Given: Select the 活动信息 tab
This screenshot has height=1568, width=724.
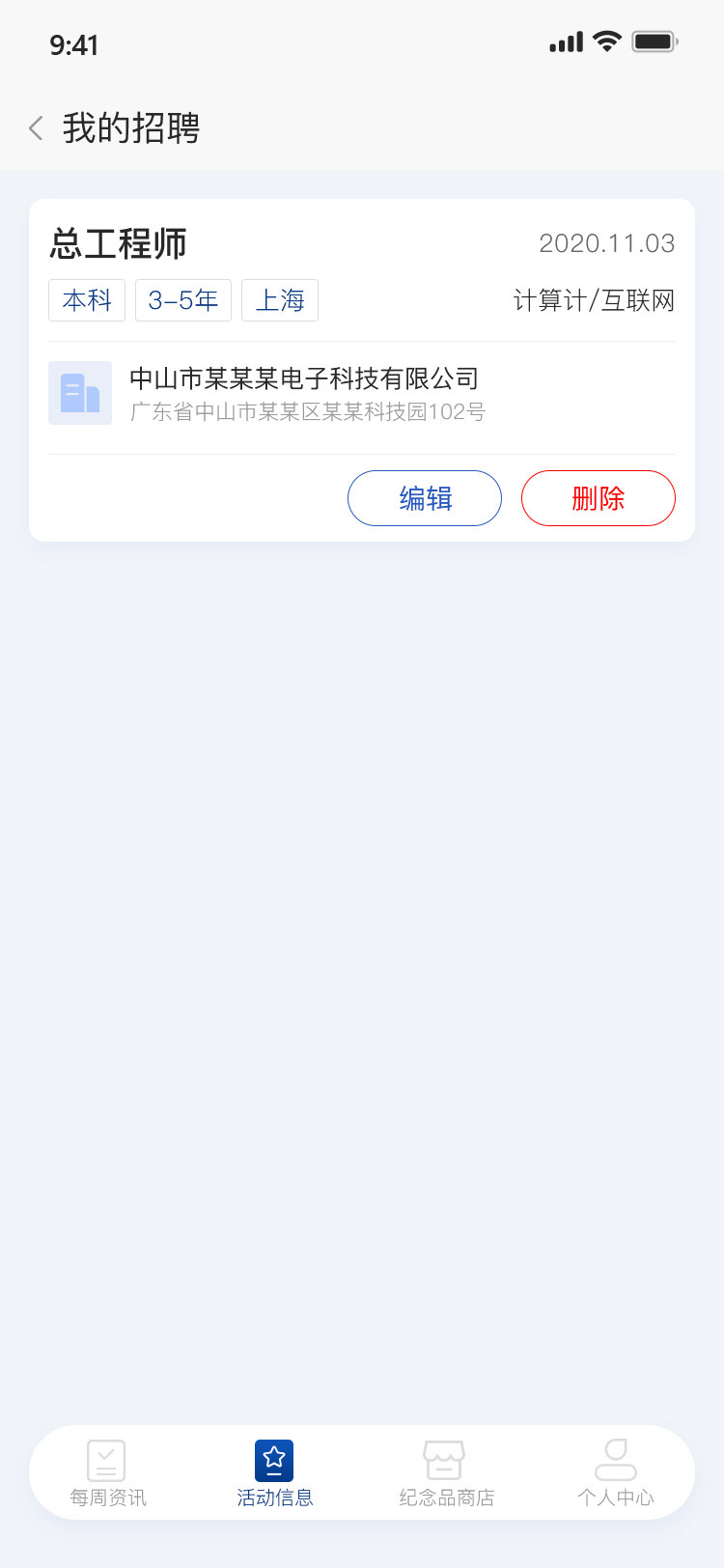Looking at the screenshot, I should (275, 1473).
